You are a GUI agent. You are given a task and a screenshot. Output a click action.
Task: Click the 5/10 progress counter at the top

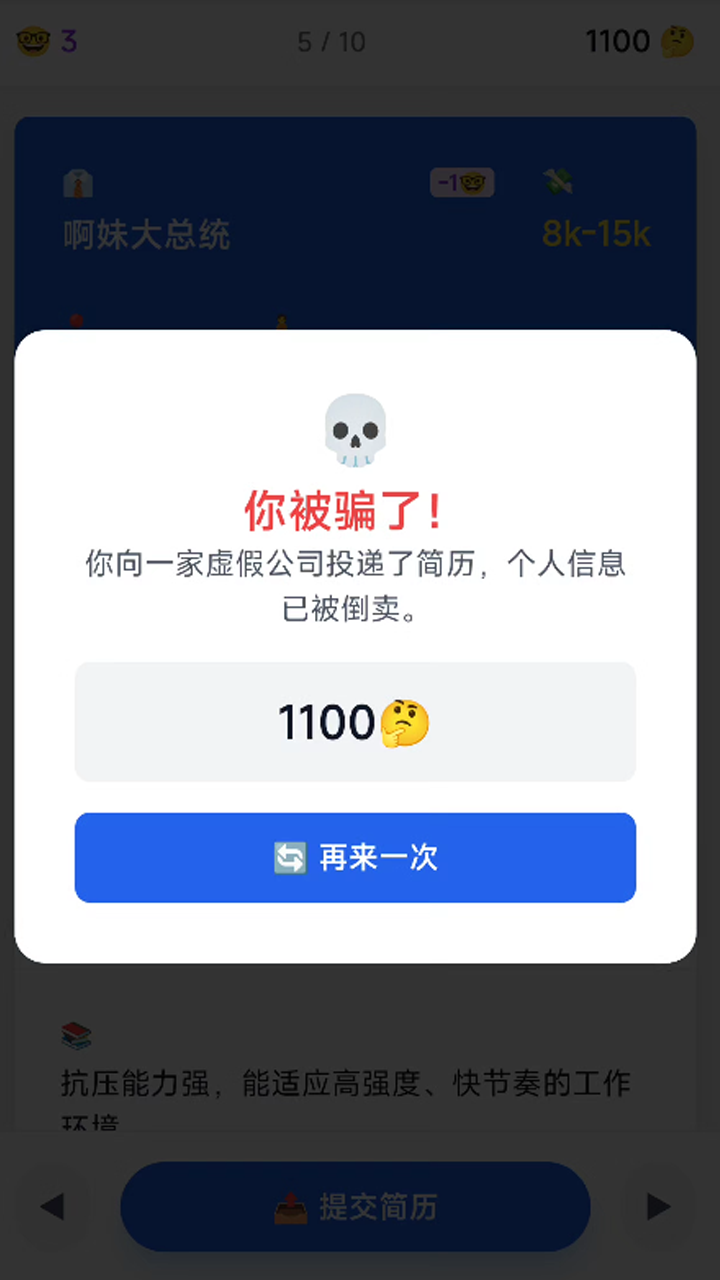click(329, 41)
